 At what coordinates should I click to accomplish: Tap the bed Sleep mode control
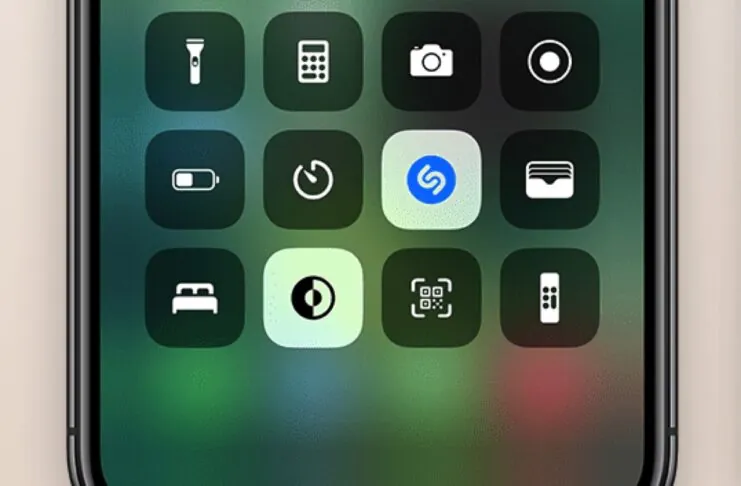pyautogui.click(x=195, y=298)
